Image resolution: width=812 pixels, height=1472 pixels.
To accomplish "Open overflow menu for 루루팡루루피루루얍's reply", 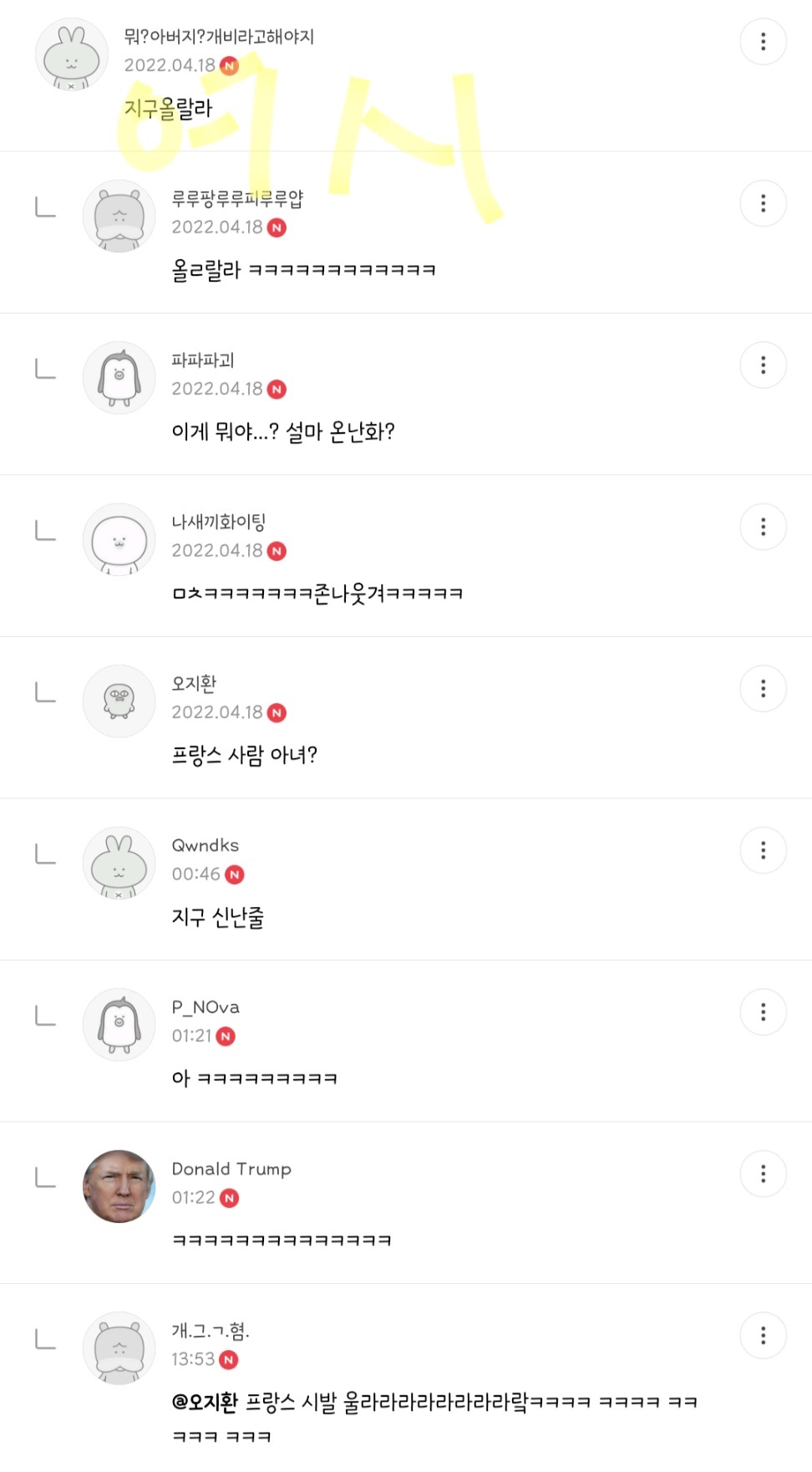I will point(763,203).
